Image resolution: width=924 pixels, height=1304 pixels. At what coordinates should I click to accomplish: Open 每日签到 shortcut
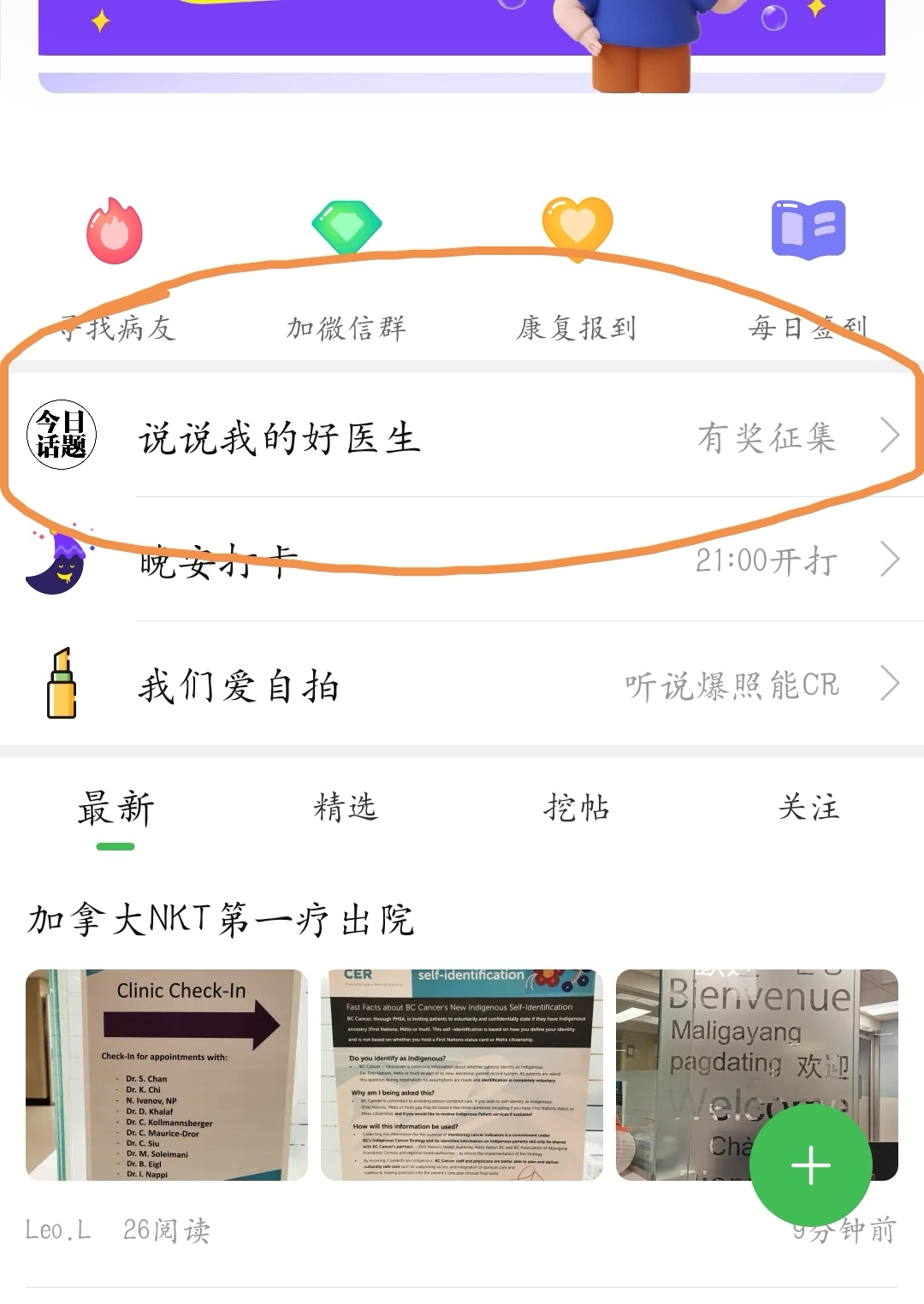click(808, 267)
